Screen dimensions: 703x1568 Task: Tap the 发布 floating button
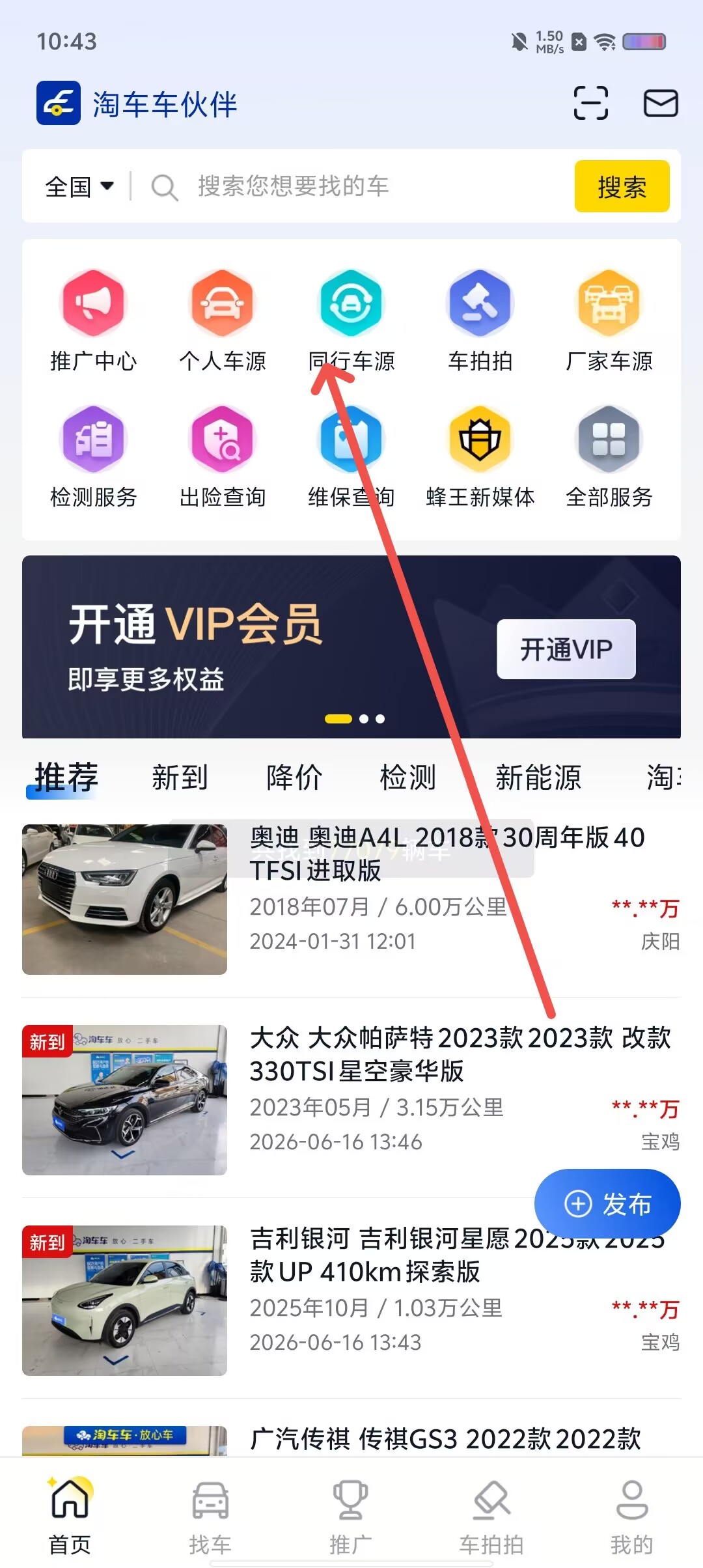(607, 1204)
